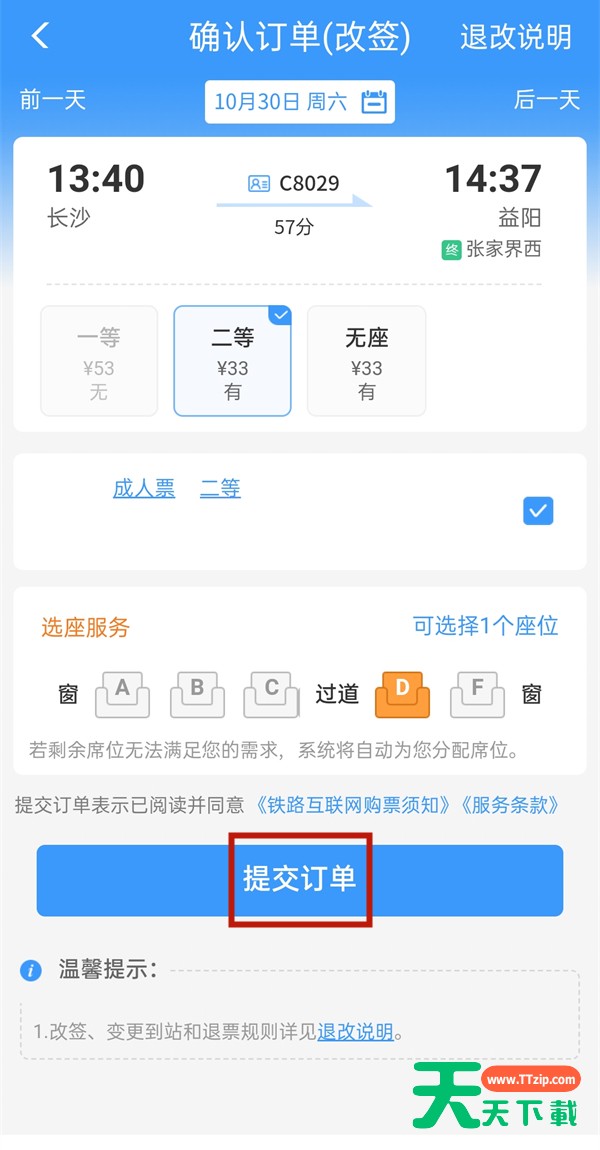Screen dimensions: 600x1150
Task: Choose window seat A
Action: coord(122,695)
